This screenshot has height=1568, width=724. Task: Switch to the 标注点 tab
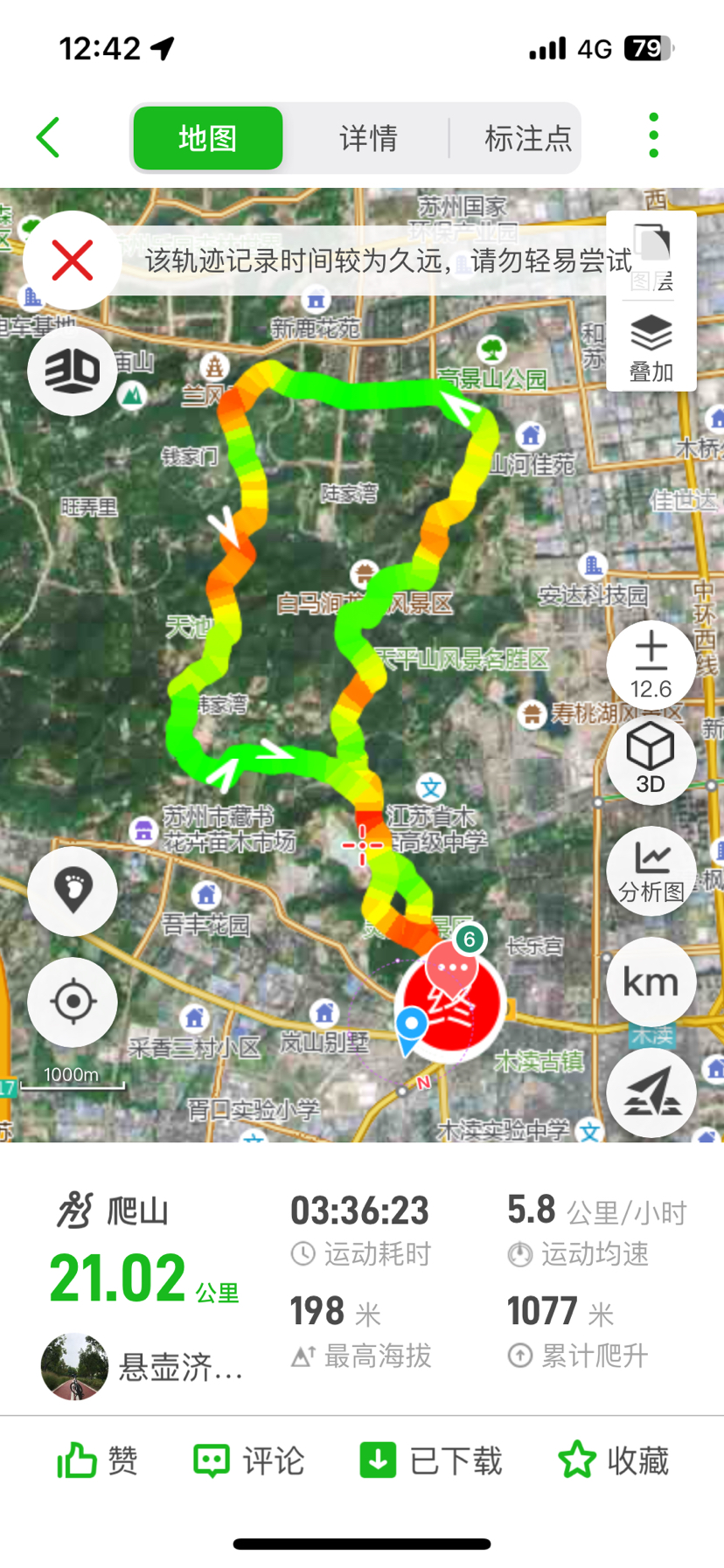coord(527,138)
